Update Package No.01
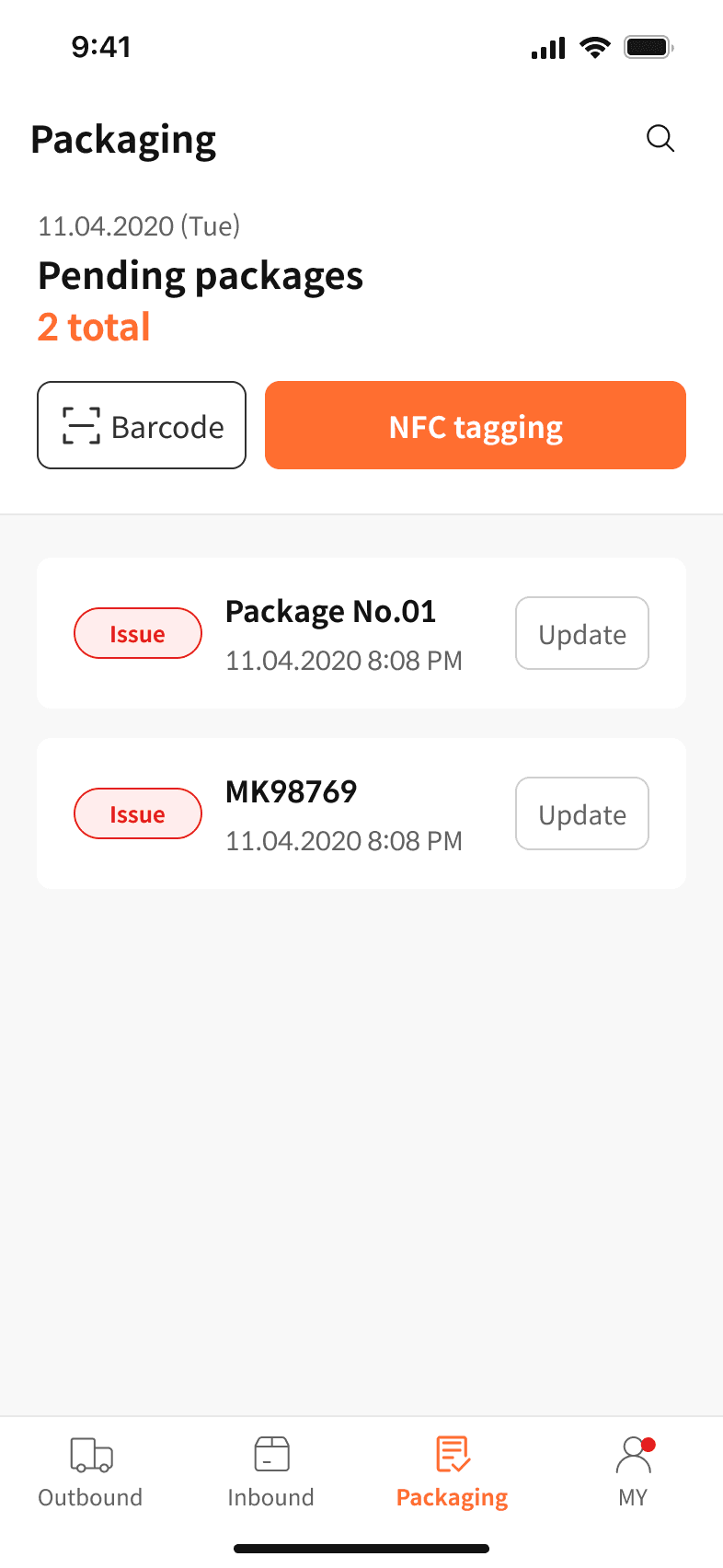723x1568 pixels. tap(582, 633)
